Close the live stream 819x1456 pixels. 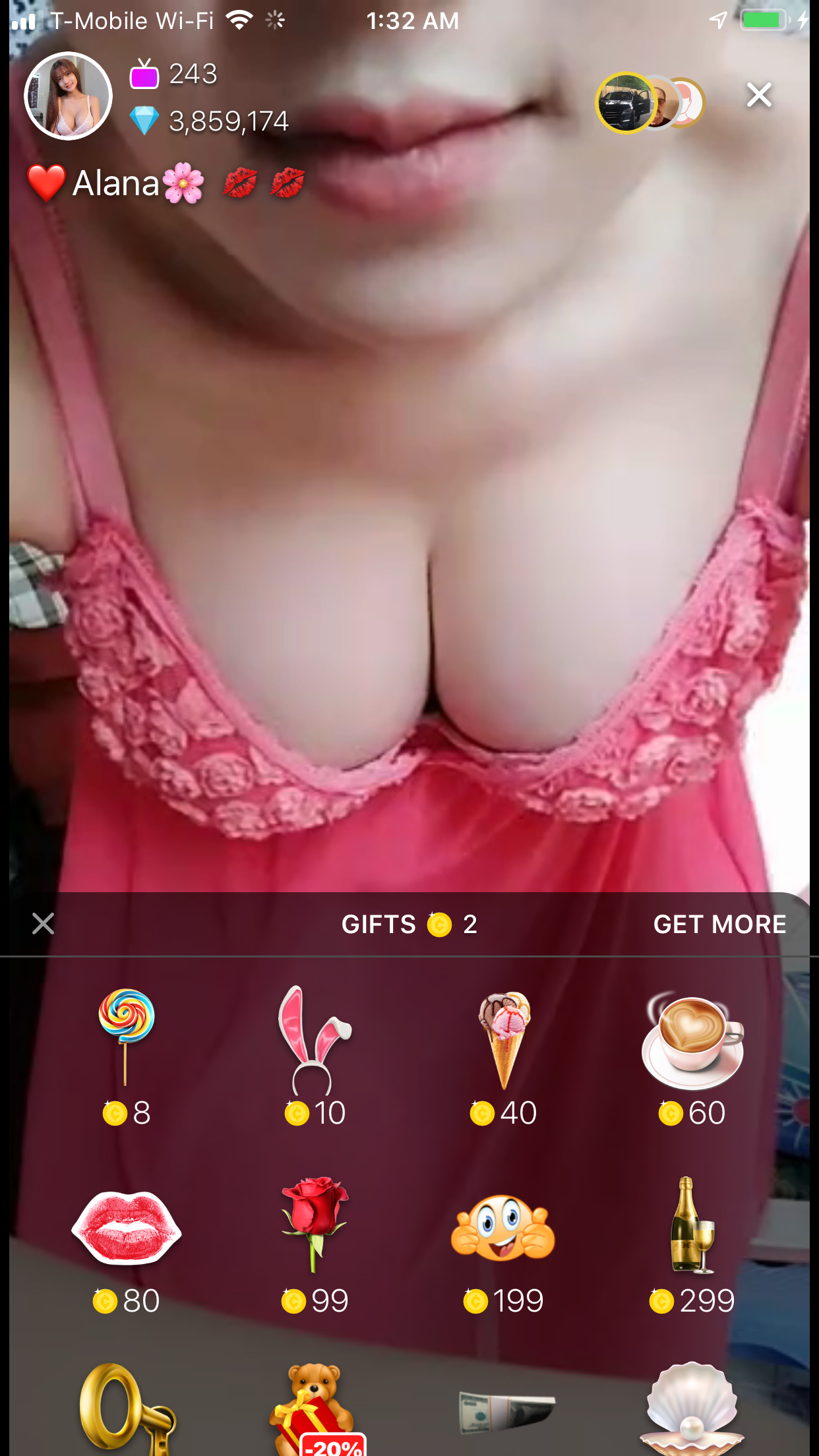tap(759, 96)
